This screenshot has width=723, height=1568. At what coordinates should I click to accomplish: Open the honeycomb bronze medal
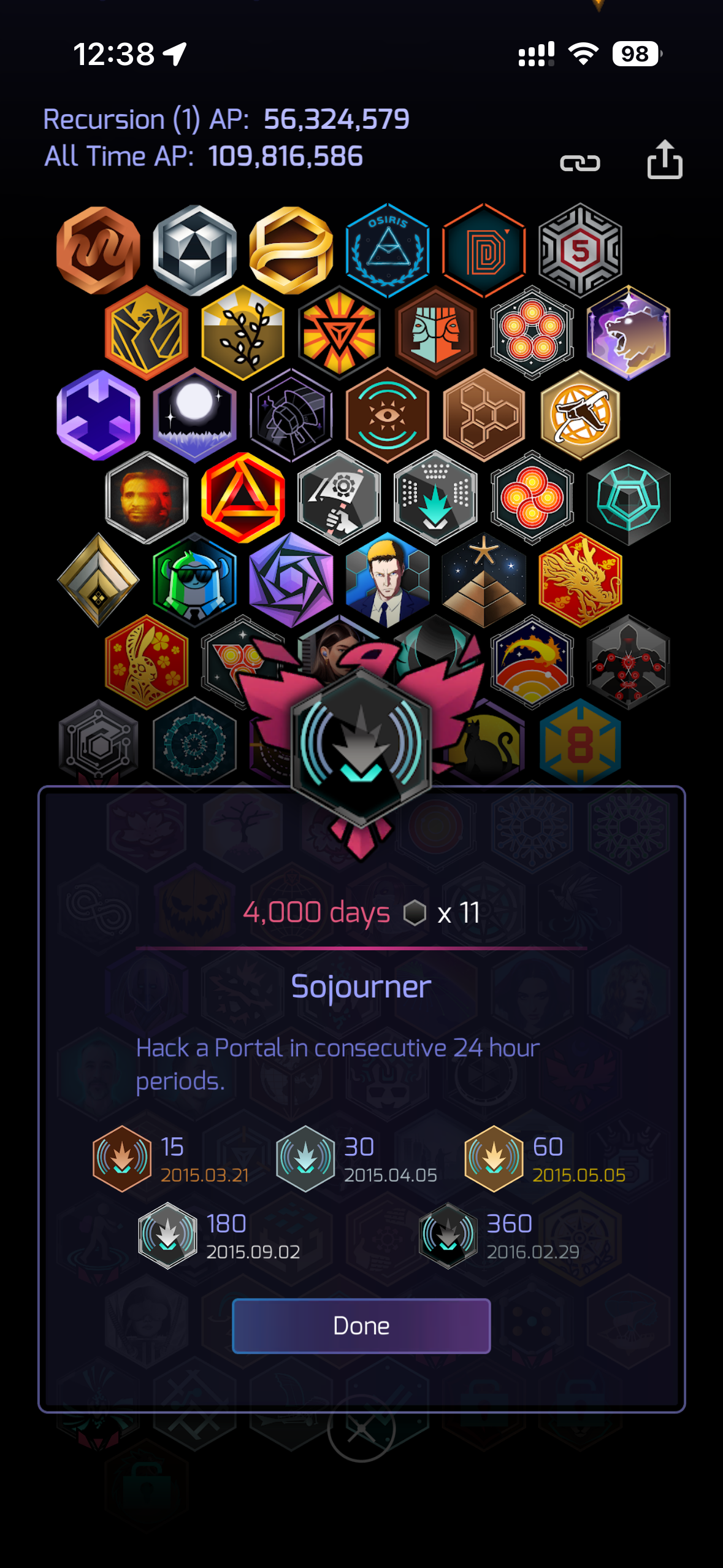(x=484, y=415)
